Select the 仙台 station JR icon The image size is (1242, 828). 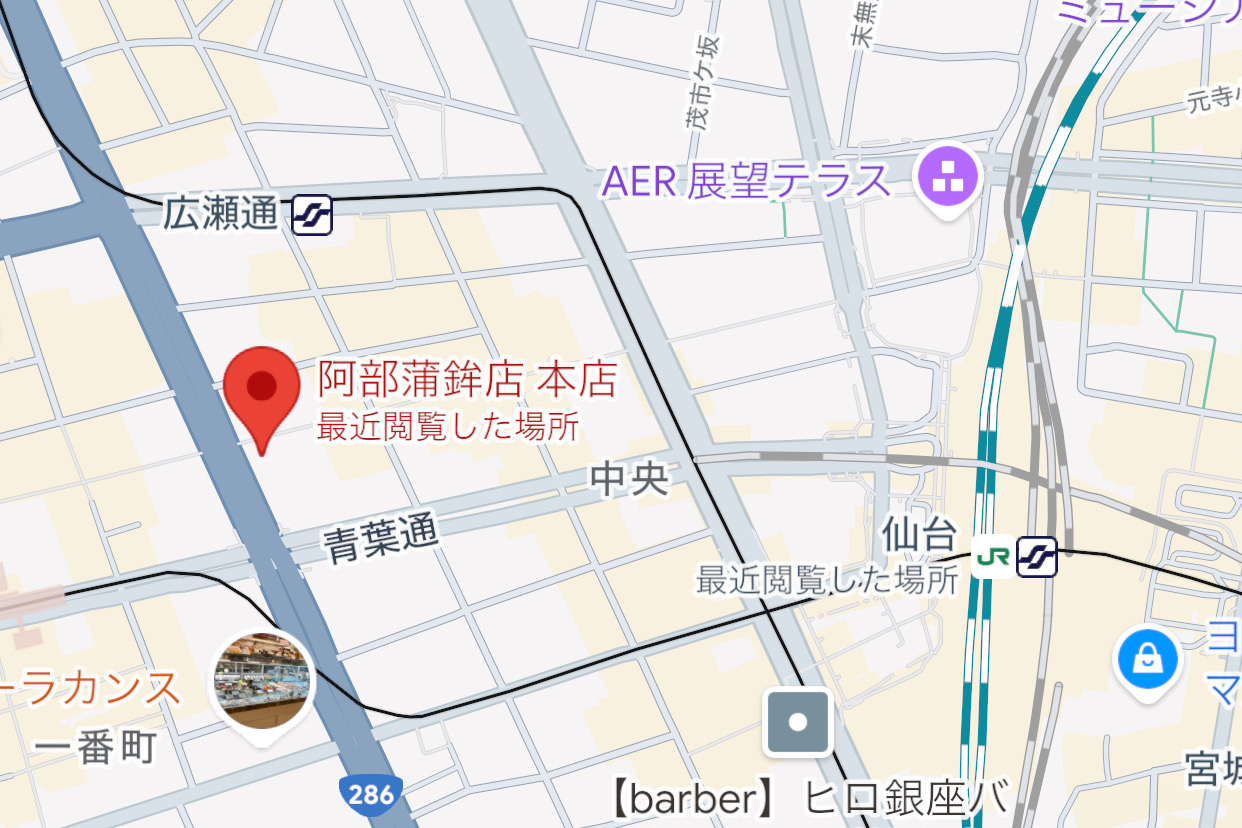(991, 558)
